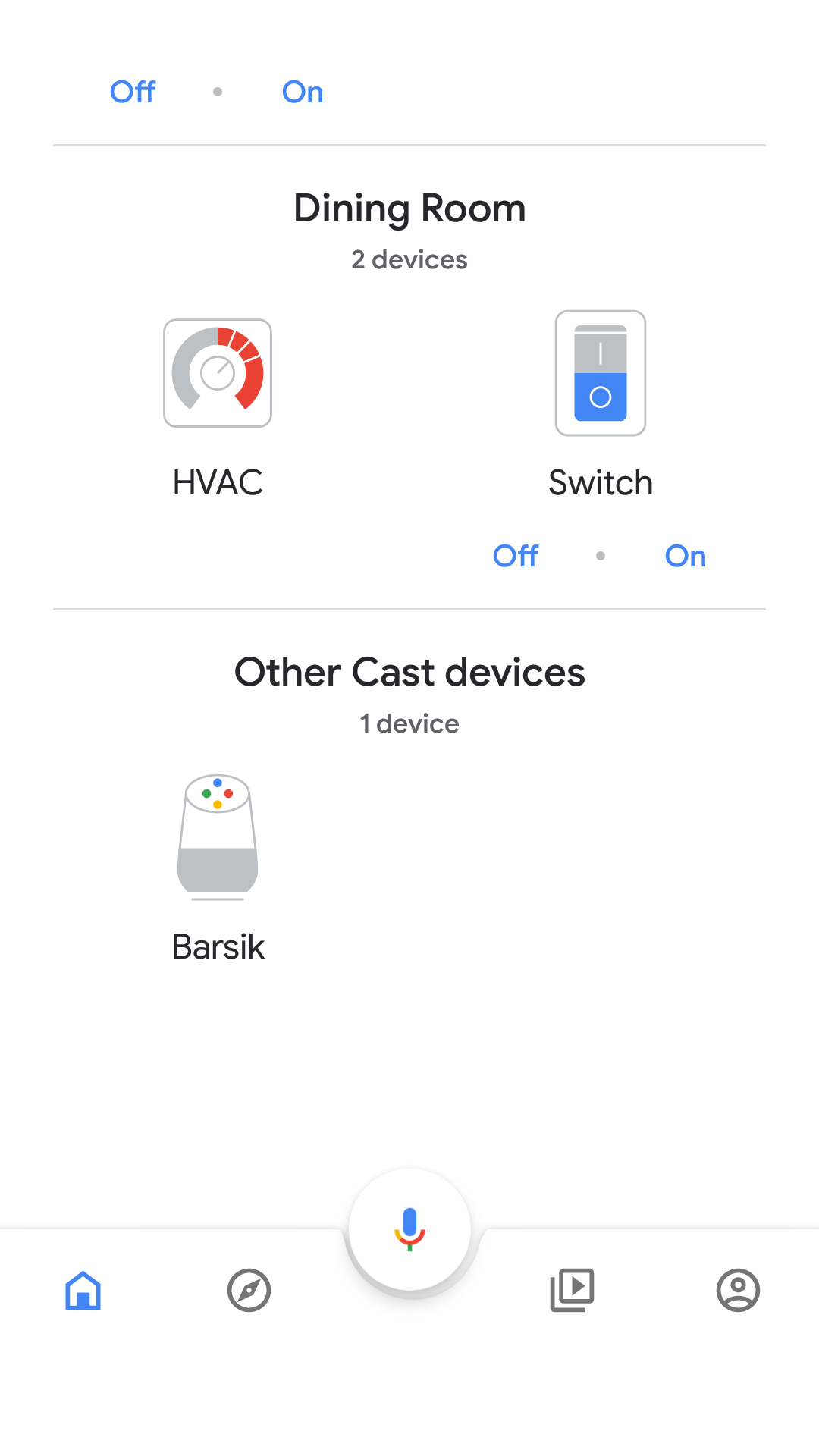Image resolution: width=819 pixels, height=1456 pixels.
Task: Turn on the Dining Room Switch
Action: [686, 556]
